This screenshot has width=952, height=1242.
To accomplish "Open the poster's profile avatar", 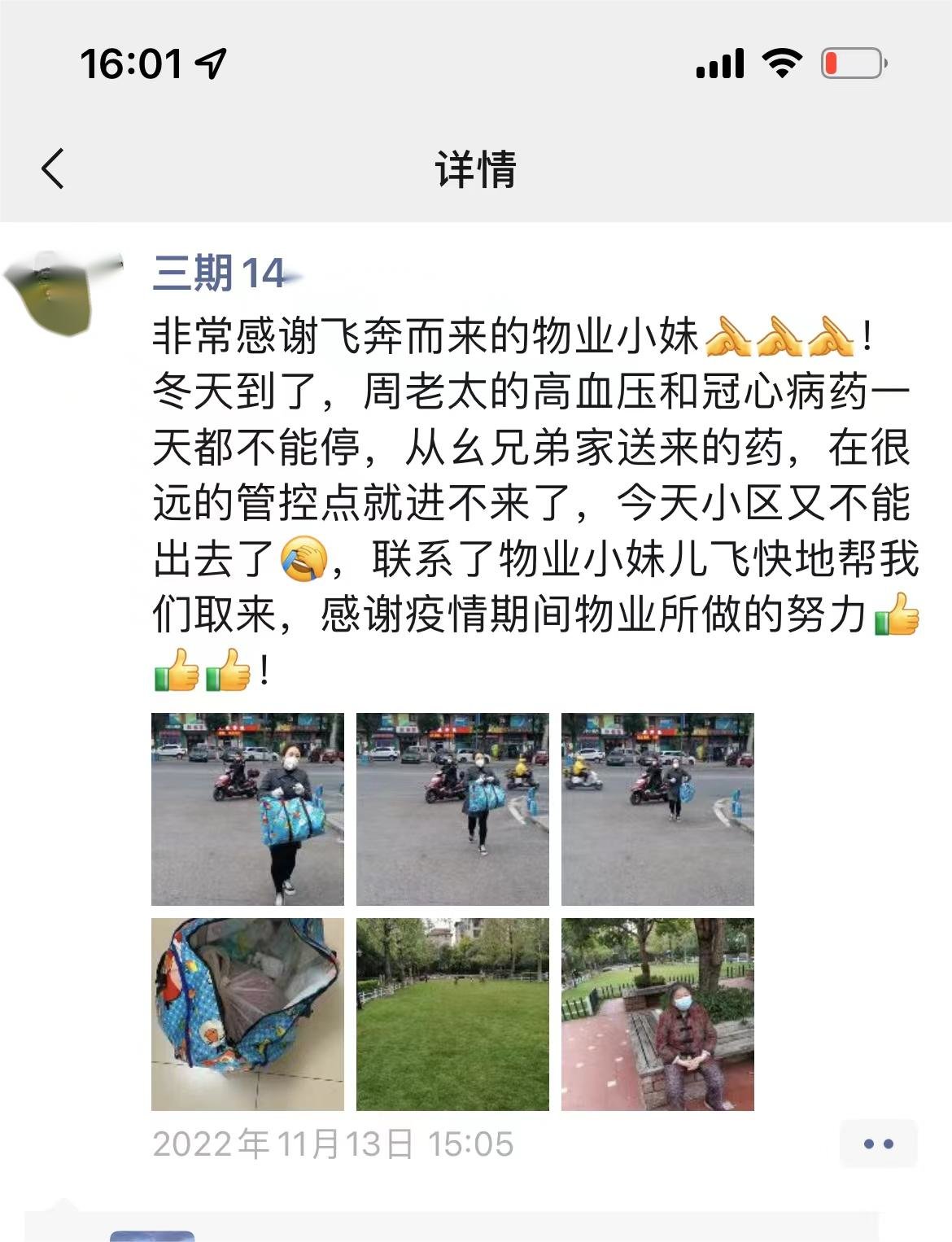I will (x=62, y=293).
